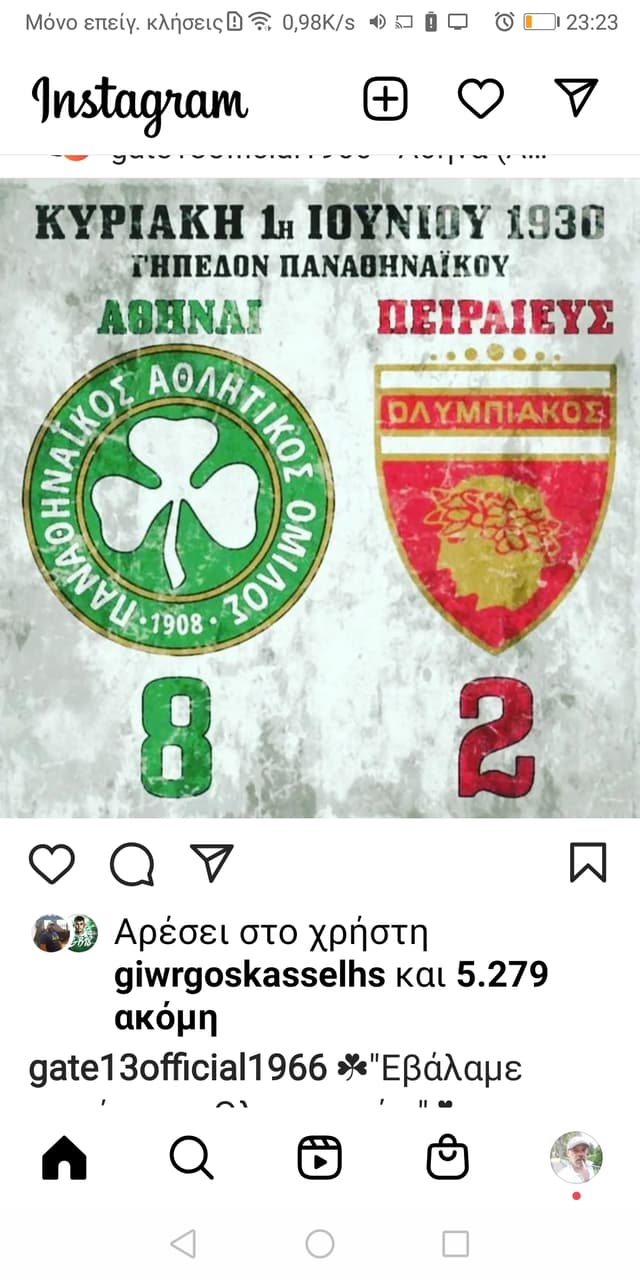Screen dimensions: 640x1280
Task: Switch to the Search tab
Action: pos(191,1159)
